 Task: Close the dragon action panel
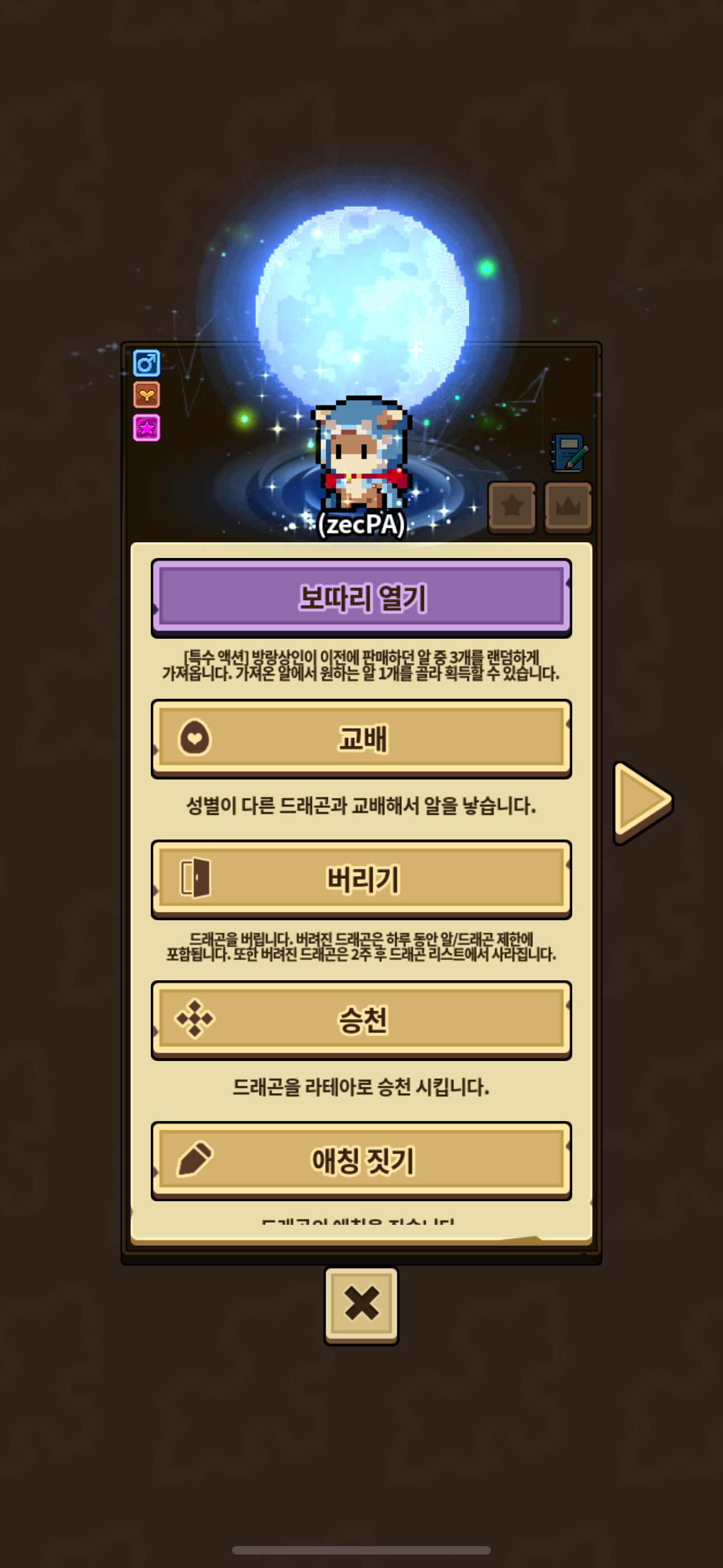361,1304
